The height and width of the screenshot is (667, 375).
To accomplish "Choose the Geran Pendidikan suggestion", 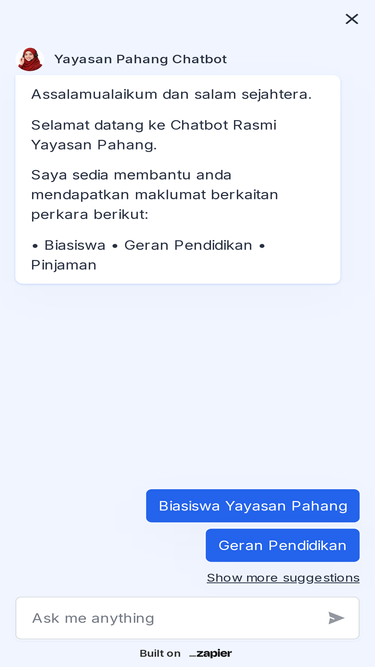I will (283, 545).
